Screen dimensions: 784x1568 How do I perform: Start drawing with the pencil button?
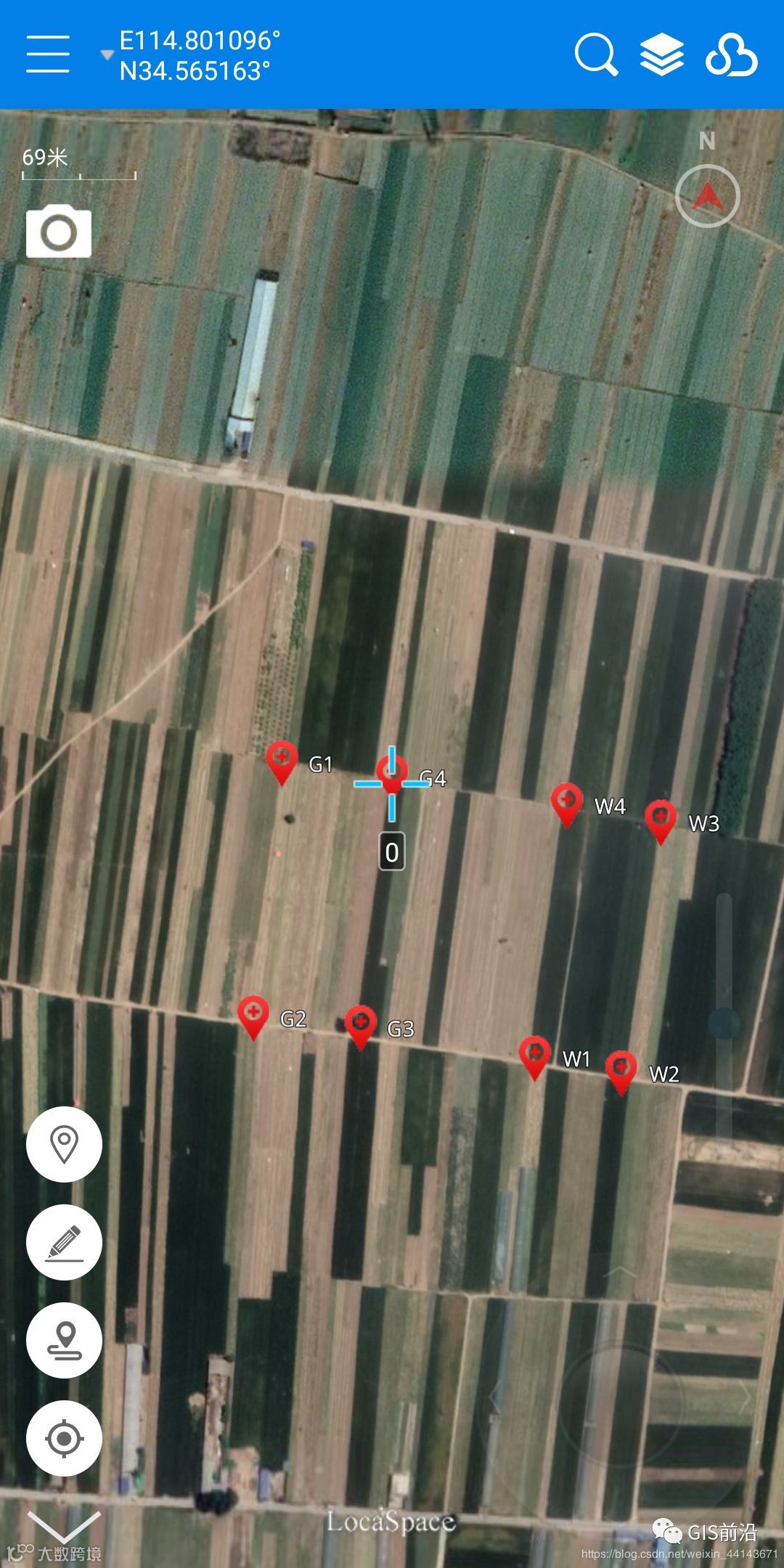click(x=64, y=1242)
